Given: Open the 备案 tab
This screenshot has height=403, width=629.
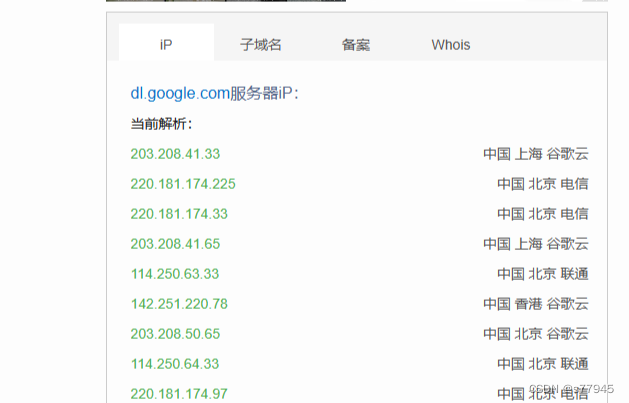Looking at the screenshot, I should click(x=355, y=44).
